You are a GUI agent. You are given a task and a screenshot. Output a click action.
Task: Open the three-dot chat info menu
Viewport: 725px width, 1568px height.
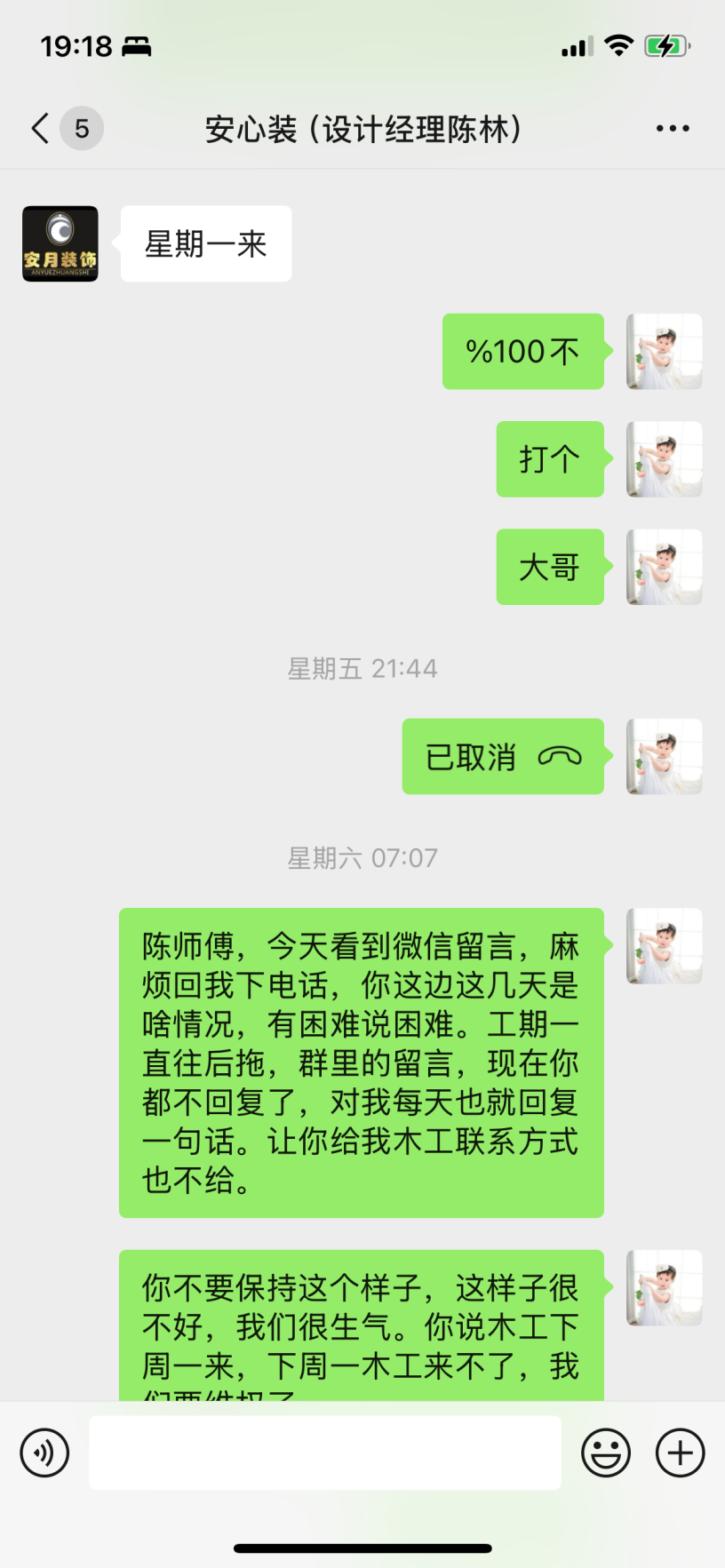click(672, 129)
